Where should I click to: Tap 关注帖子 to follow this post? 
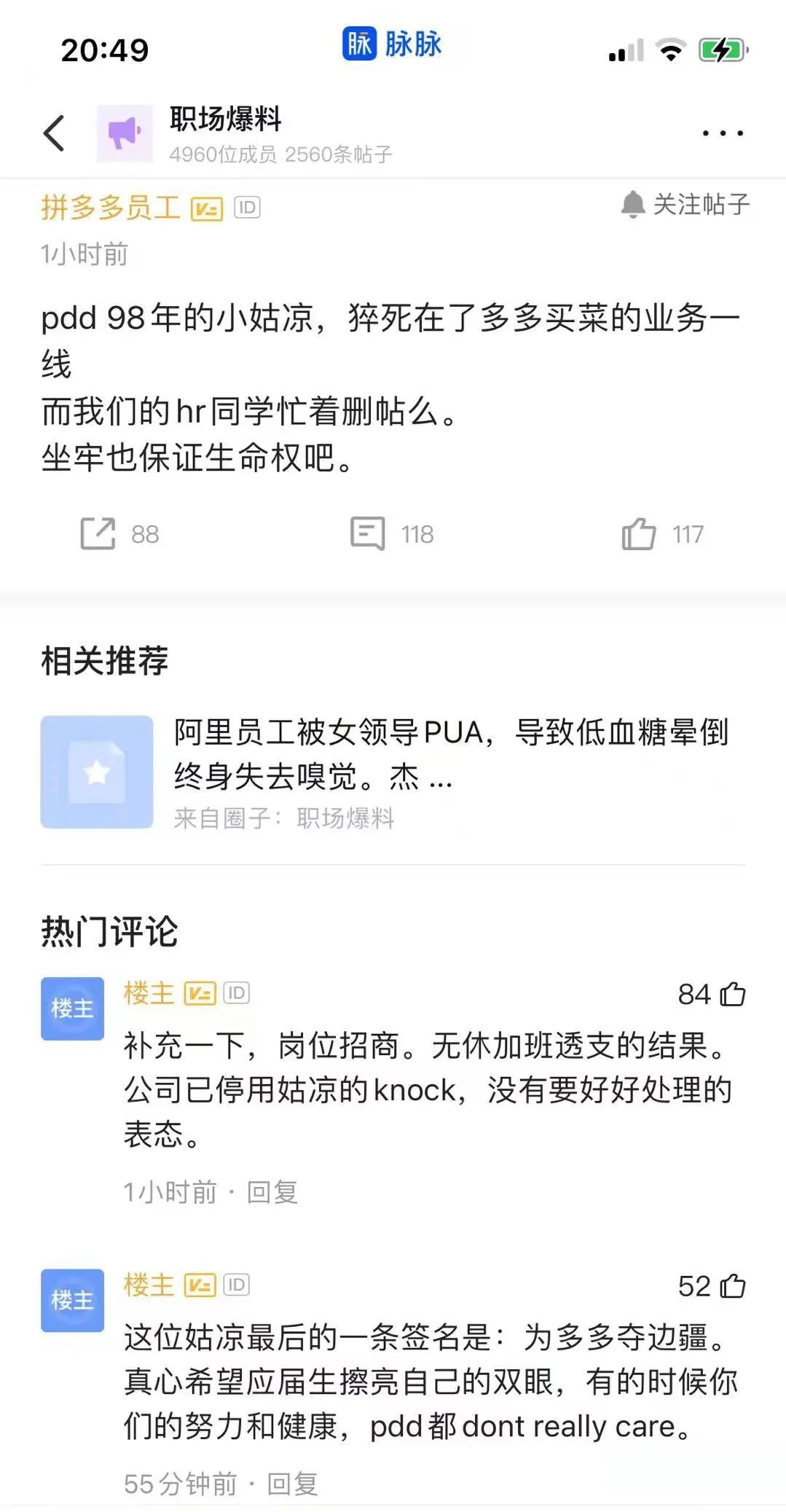click(x=685, y=205)
